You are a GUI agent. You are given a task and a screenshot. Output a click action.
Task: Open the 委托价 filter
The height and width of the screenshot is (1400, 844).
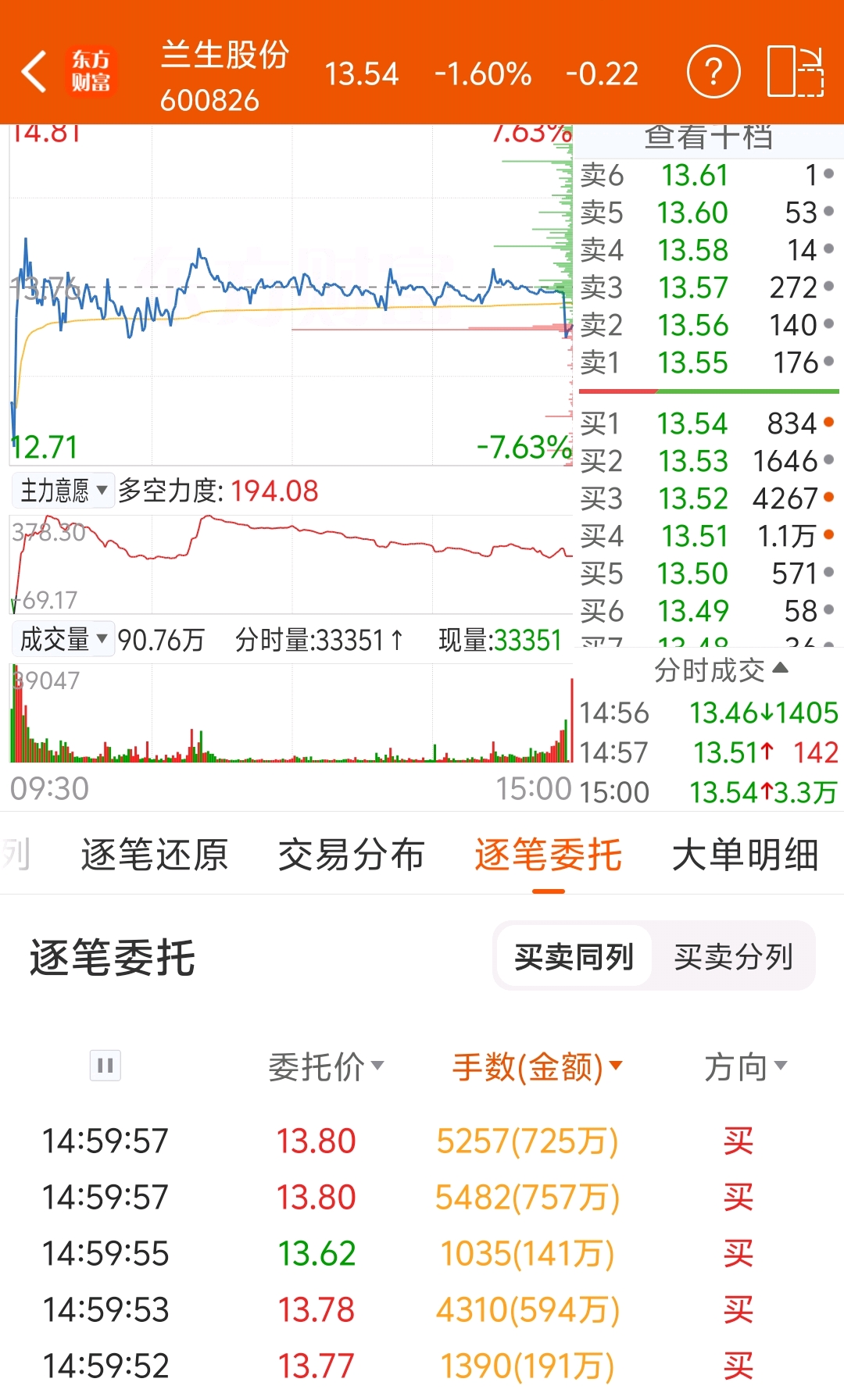pyautogui.click(x=326, y=1066)
